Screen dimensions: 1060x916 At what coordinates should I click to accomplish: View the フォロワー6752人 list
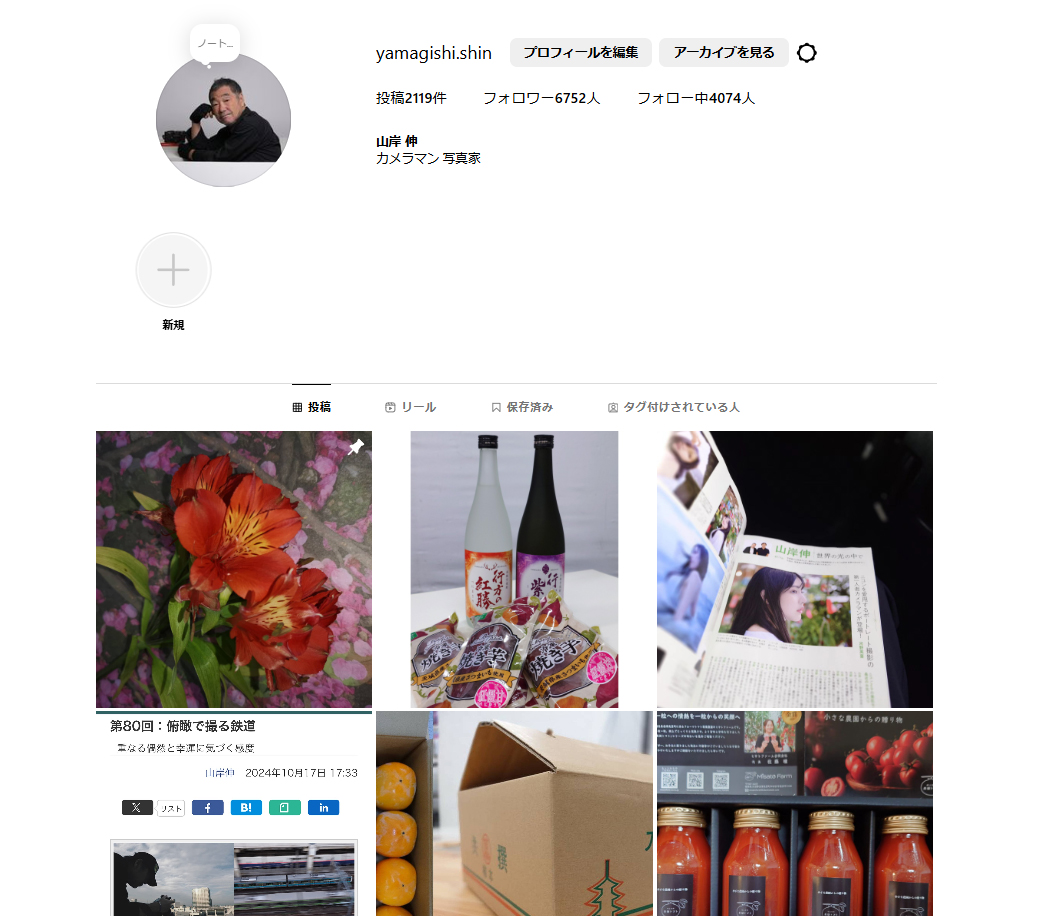[541, 98]
